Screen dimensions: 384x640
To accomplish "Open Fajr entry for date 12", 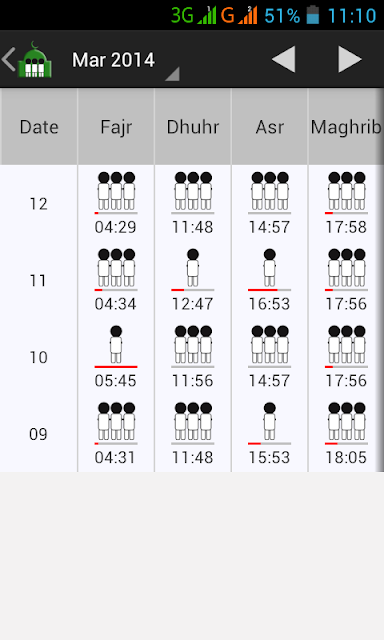I will tap(116, 203).
